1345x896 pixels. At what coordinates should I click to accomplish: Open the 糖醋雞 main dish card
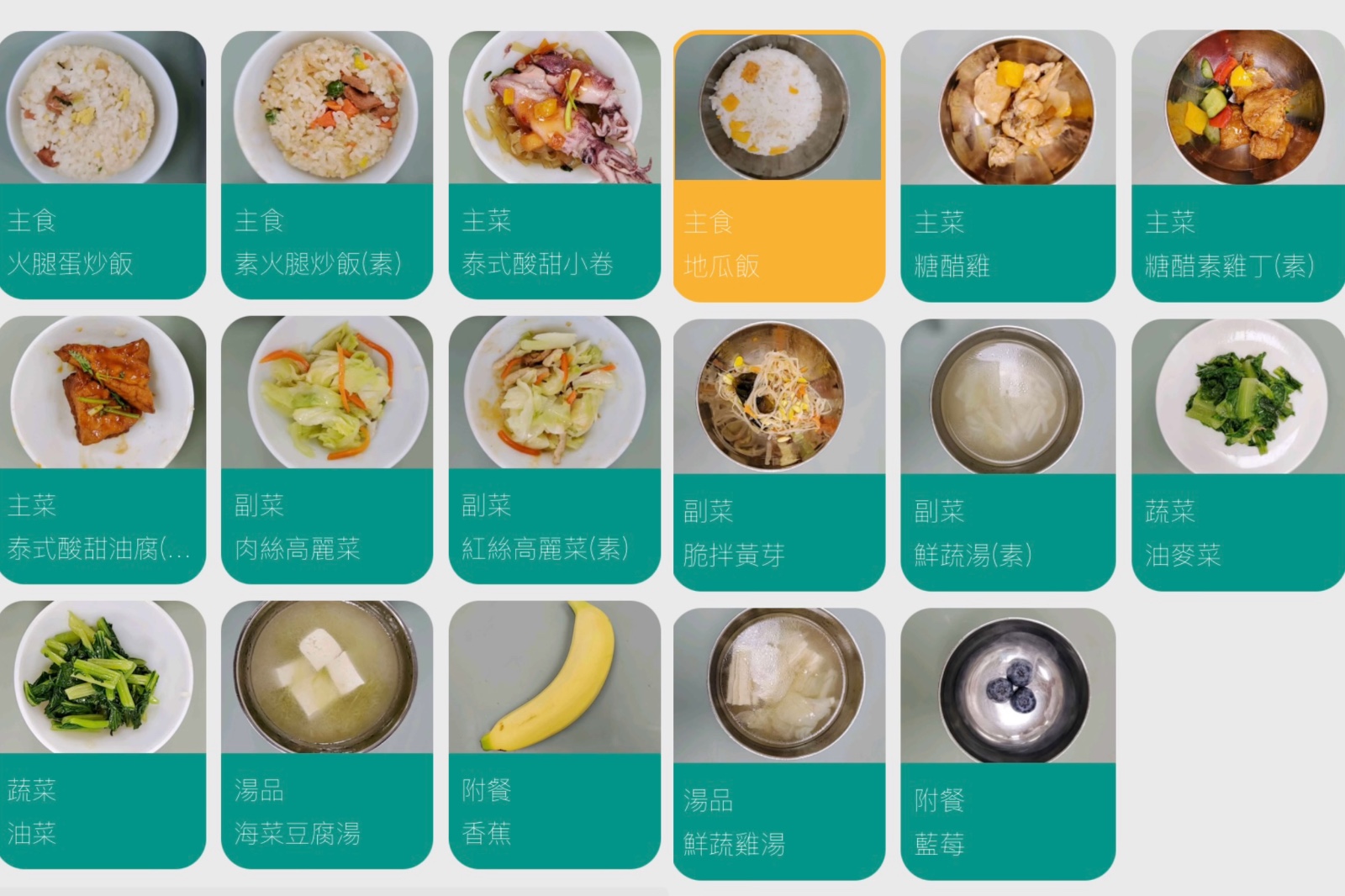(1008, 166)
